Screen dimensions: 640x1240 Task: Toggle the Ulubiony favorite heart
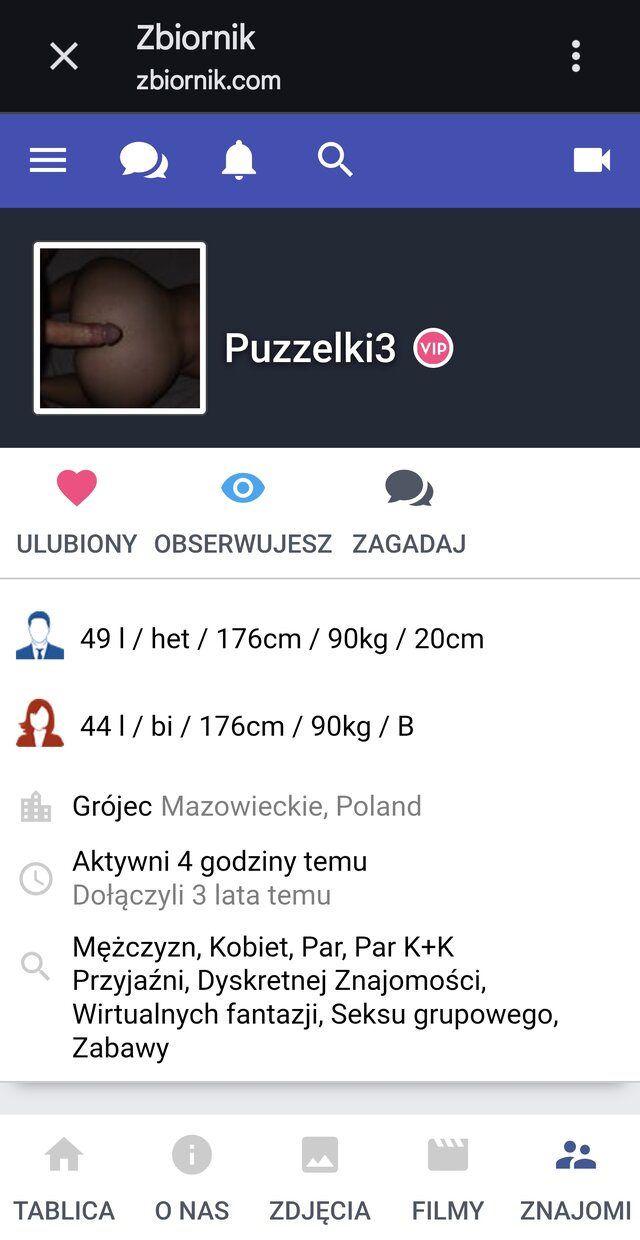point(77,512)
